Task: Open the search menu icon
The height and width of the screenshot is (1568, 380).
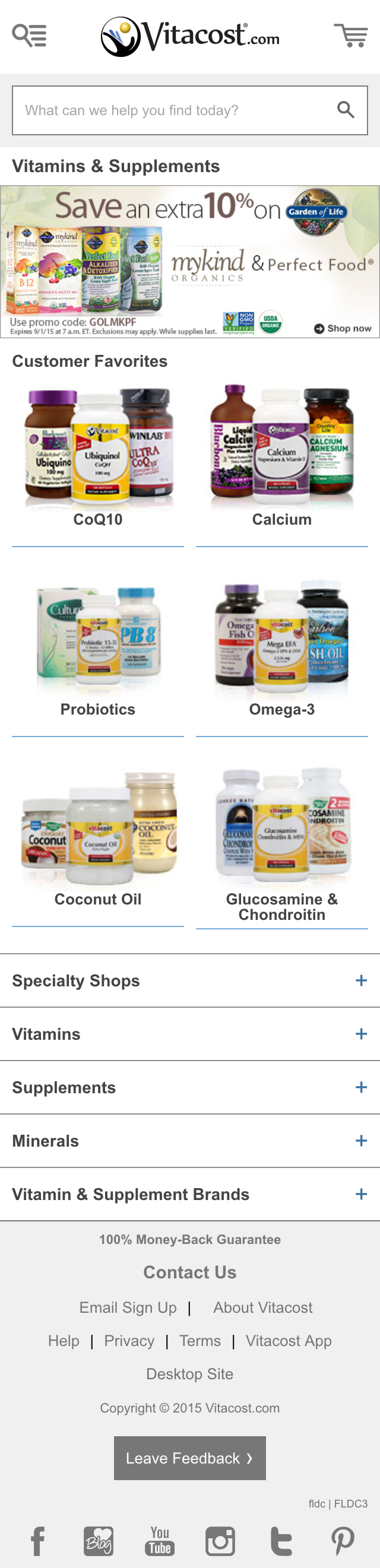Action: pos(29,35)
